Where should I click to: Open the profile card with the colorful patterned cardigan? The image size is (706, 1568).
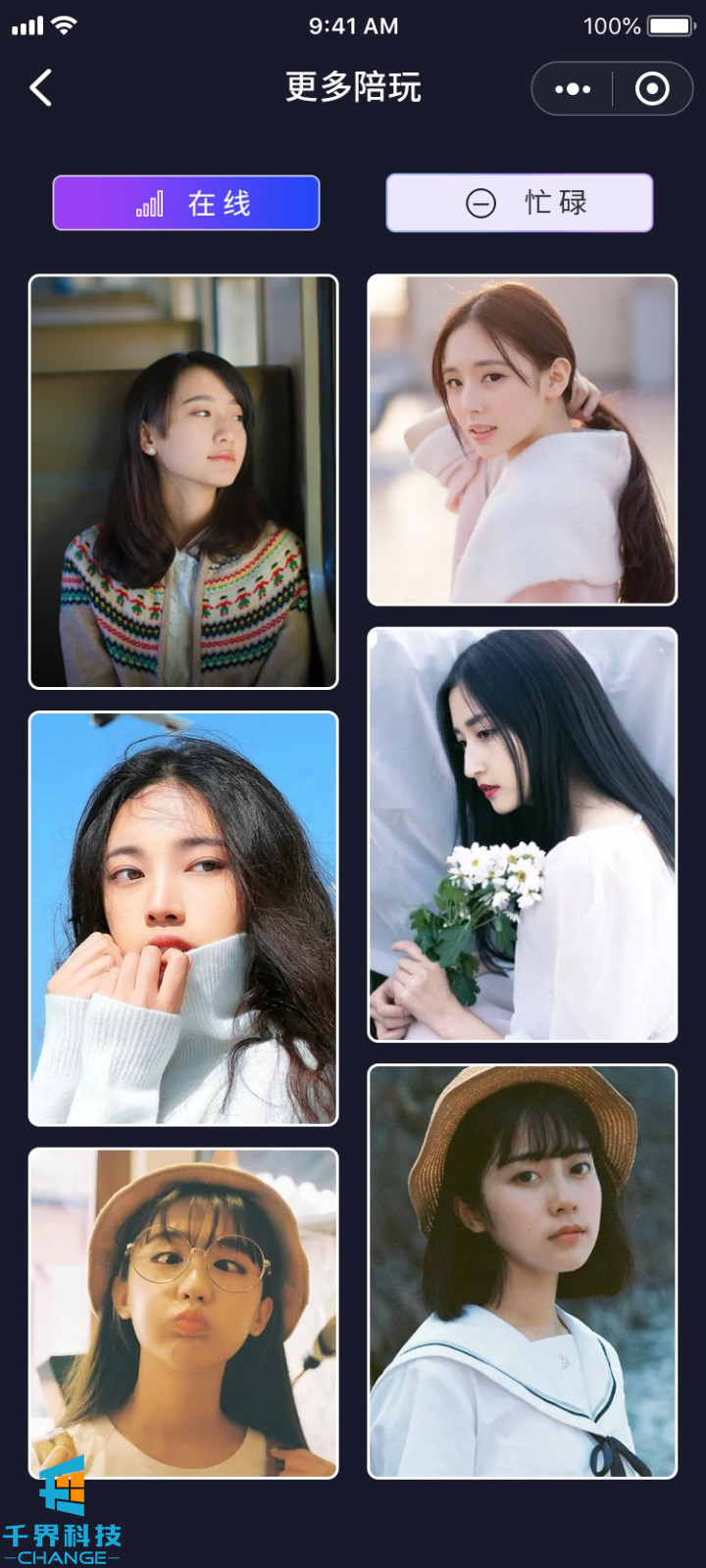point(183,481)
